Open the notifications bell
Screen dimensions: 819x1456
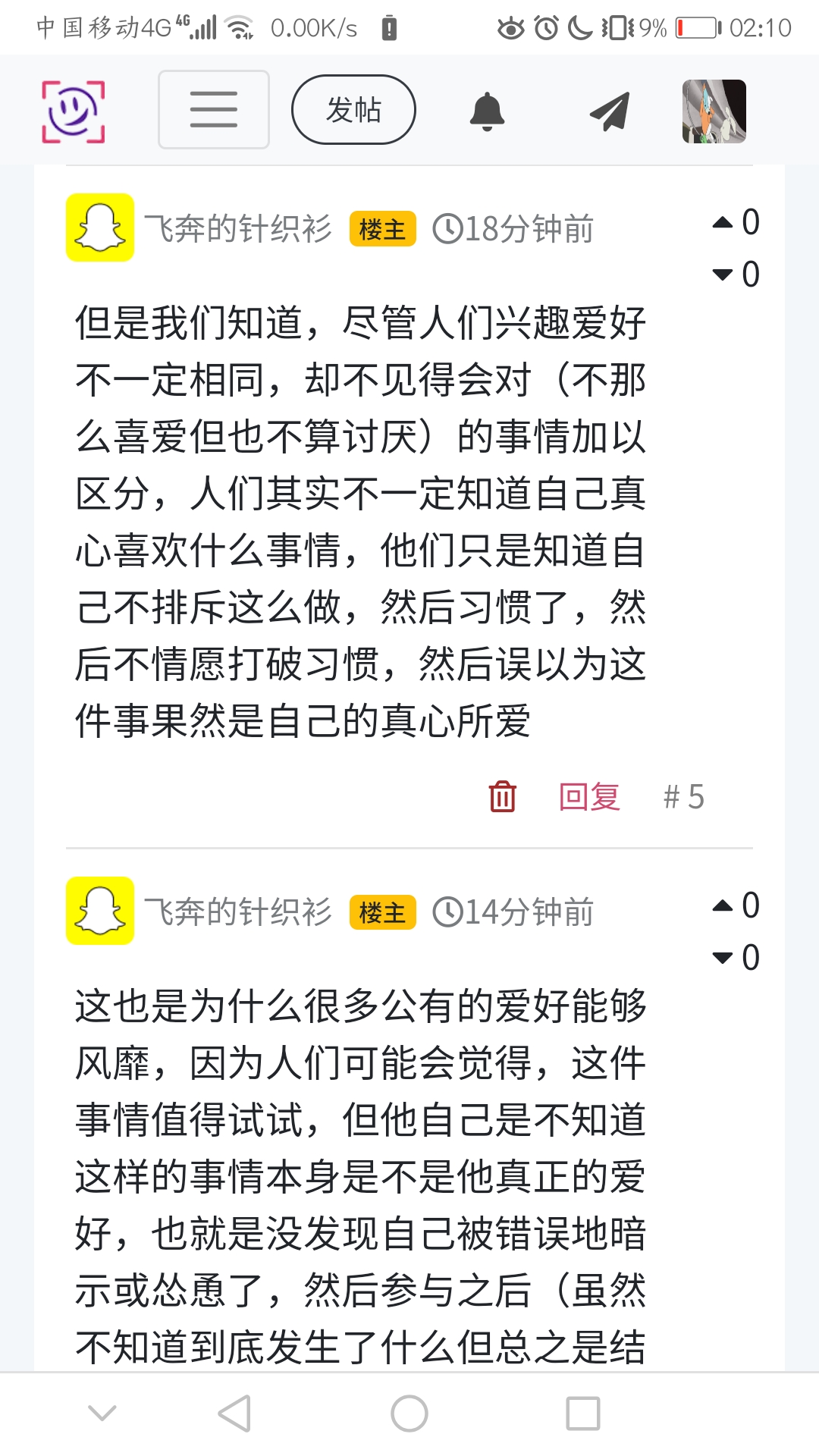487,111
